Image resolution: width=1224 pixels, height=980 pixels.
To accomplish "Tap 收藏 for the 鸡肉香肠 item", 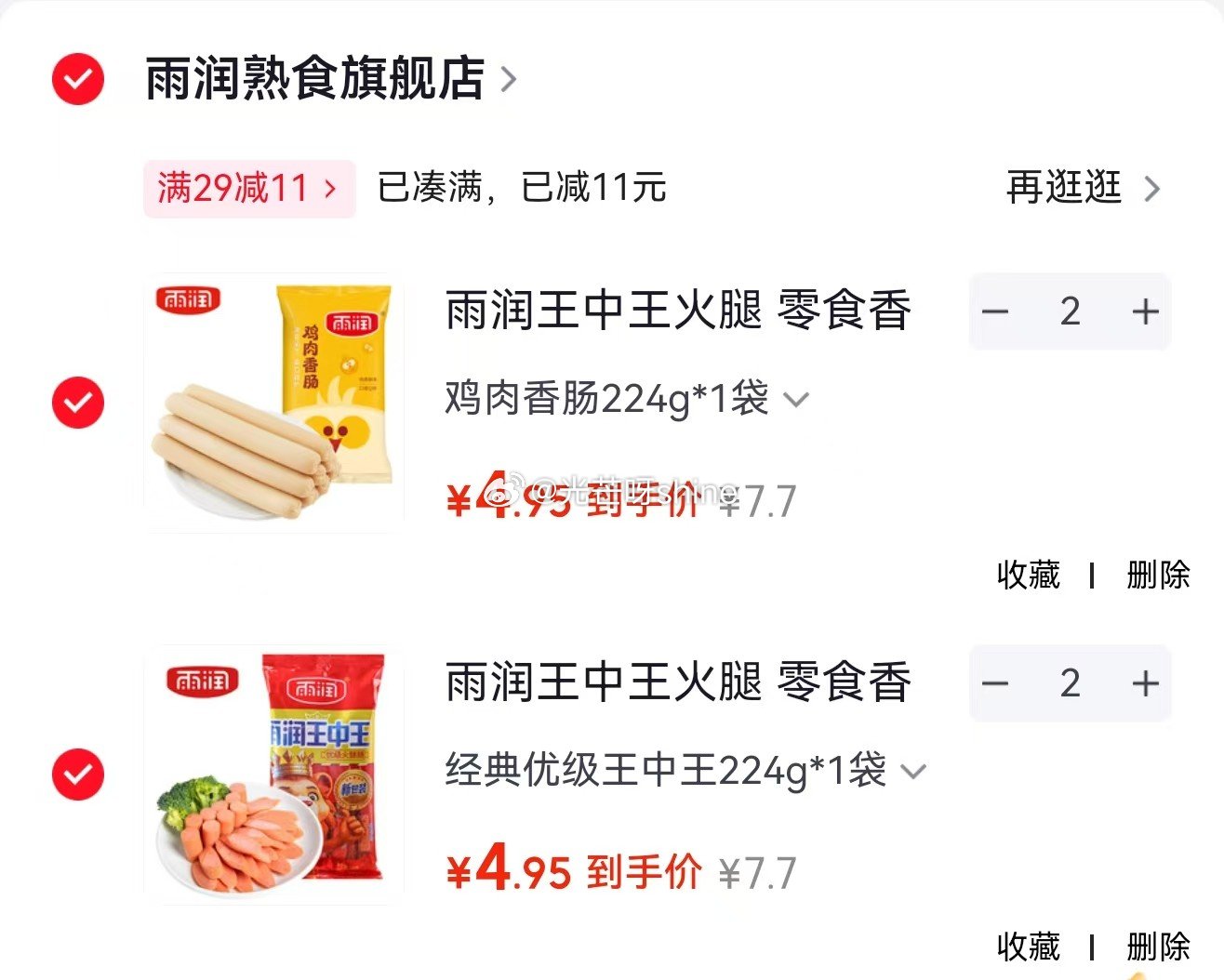I will [1029, 575].
